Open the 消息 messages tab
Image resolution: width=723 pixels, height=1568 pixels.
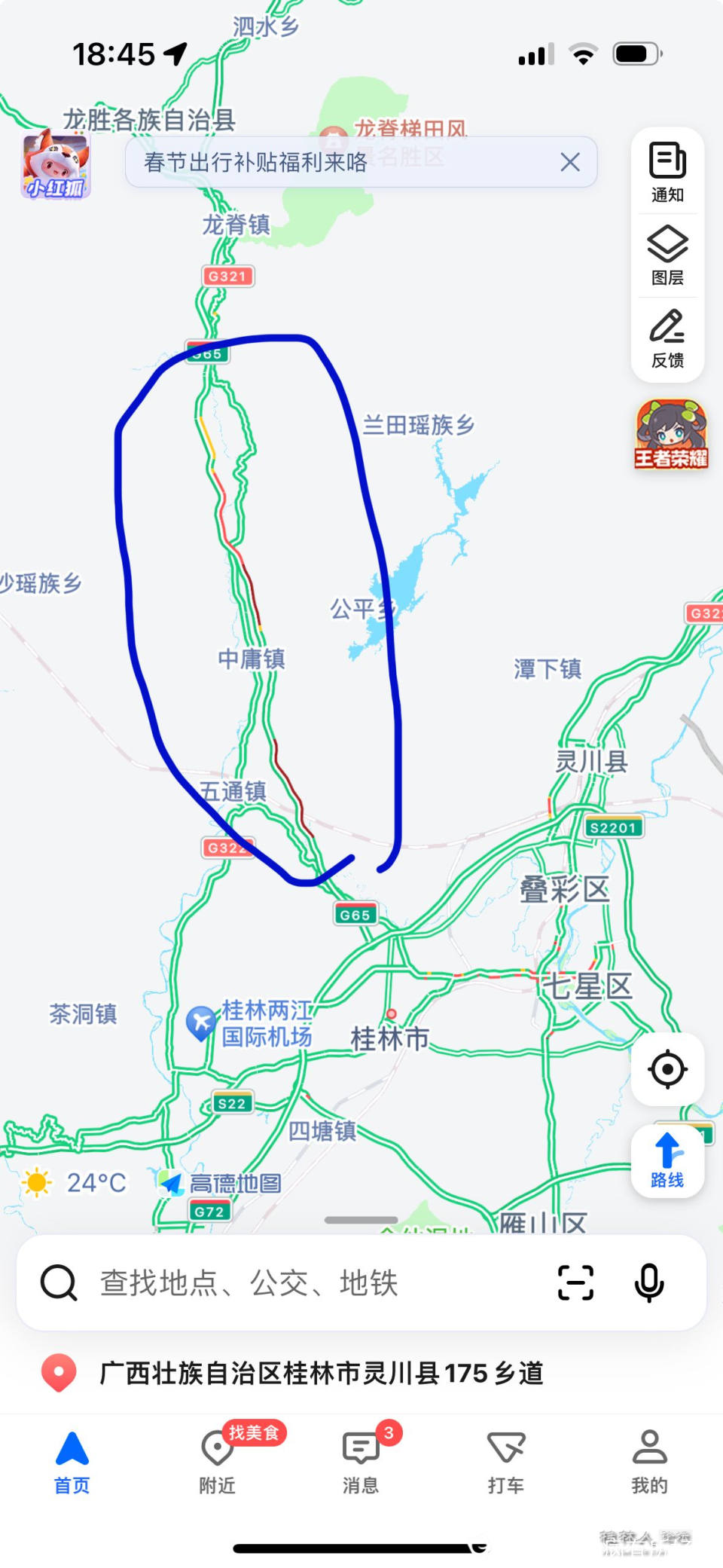coord(361,1462)
